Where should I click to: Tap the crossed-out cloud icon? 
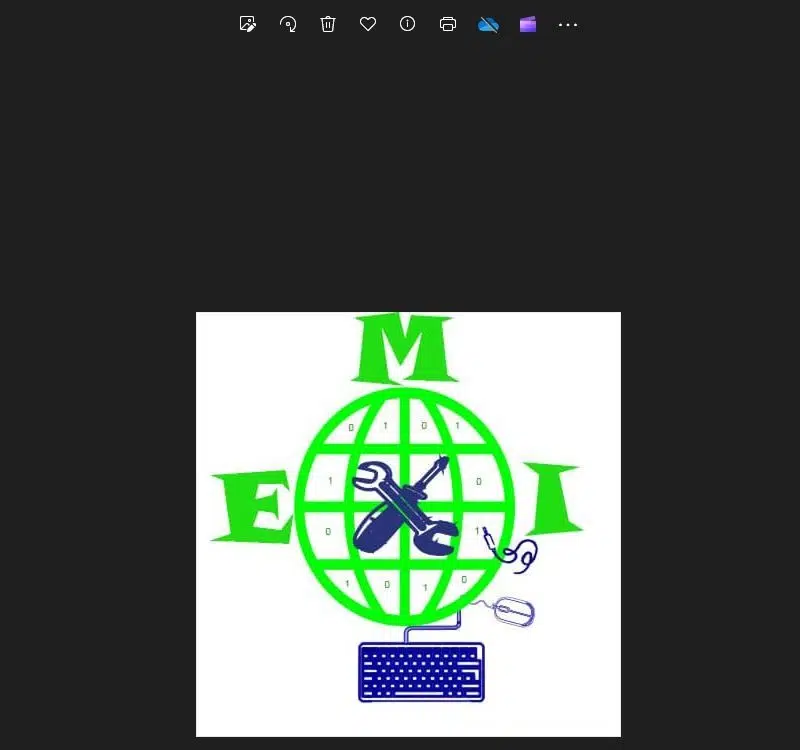pyautogui.click(x=488, y=24)
